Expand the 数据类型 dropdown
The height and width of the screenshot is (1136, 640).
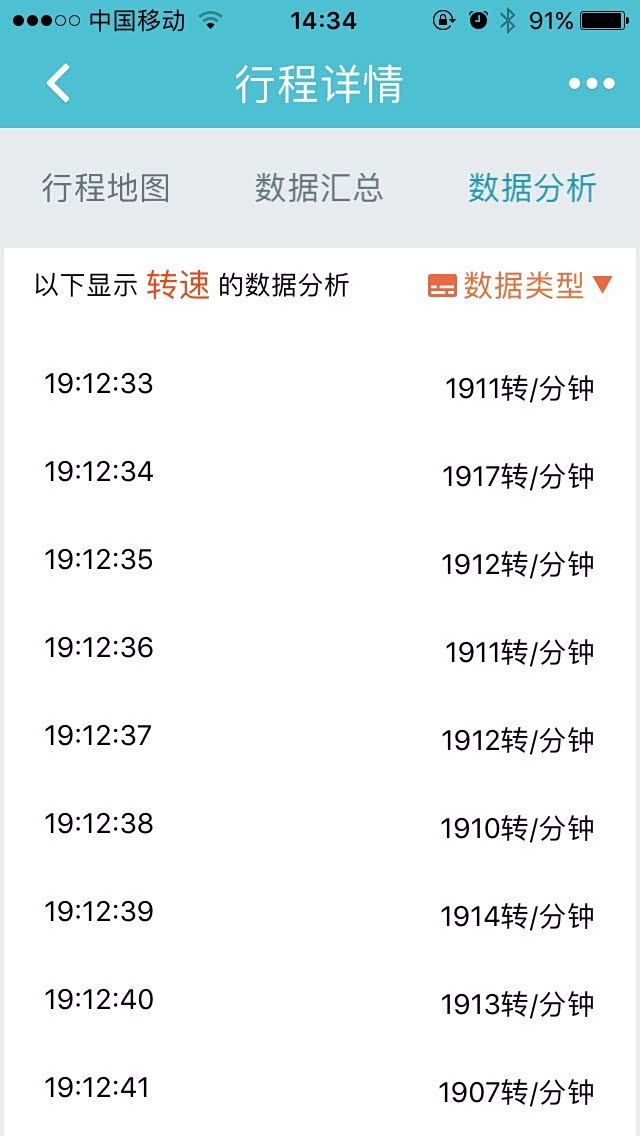coord(520,286)
